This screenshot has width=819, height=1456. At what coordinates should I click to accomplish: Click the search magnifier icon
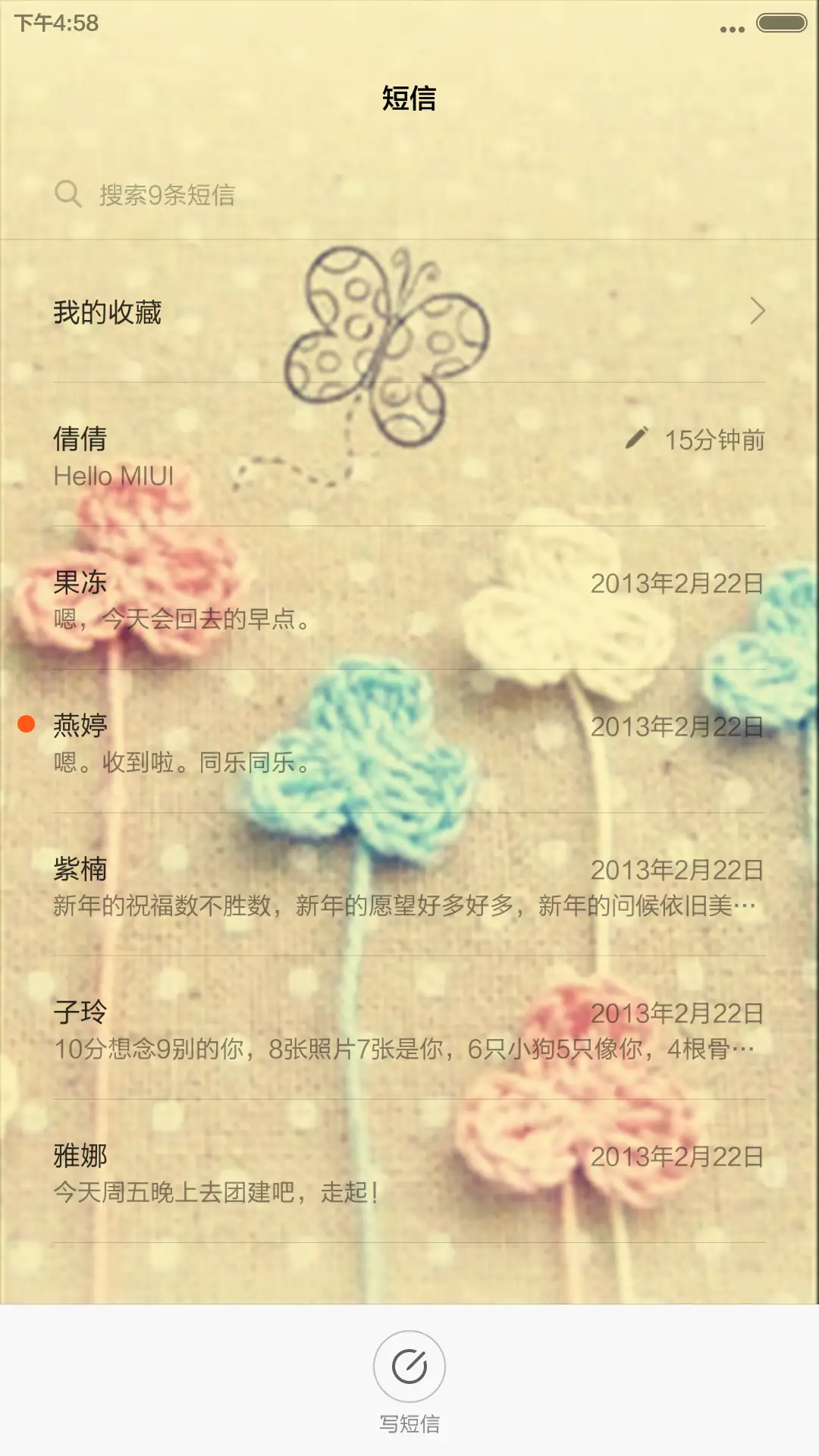tap(67, 193)
